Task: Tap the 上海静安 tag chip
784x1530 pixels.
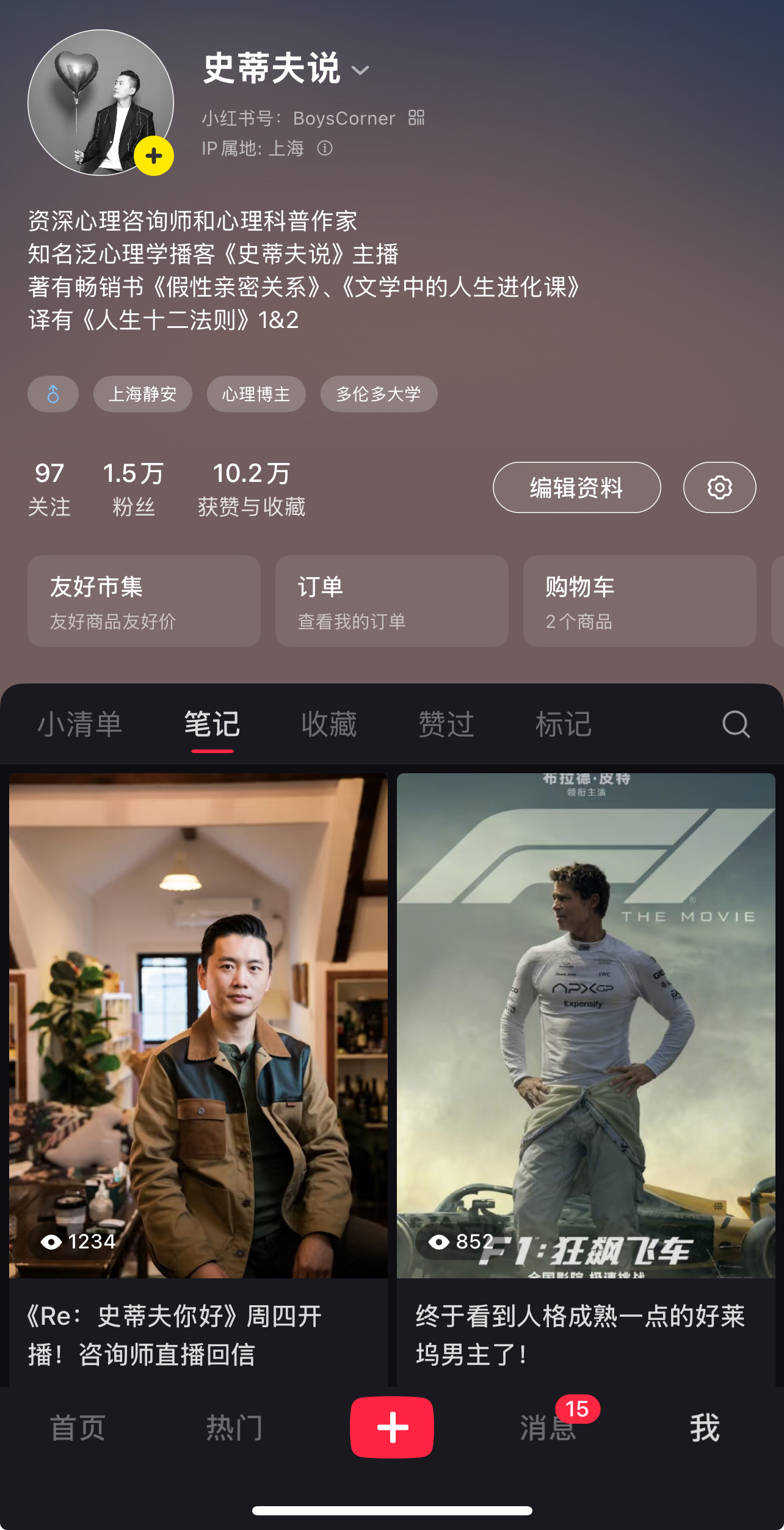Action: (x=143, y=394)
